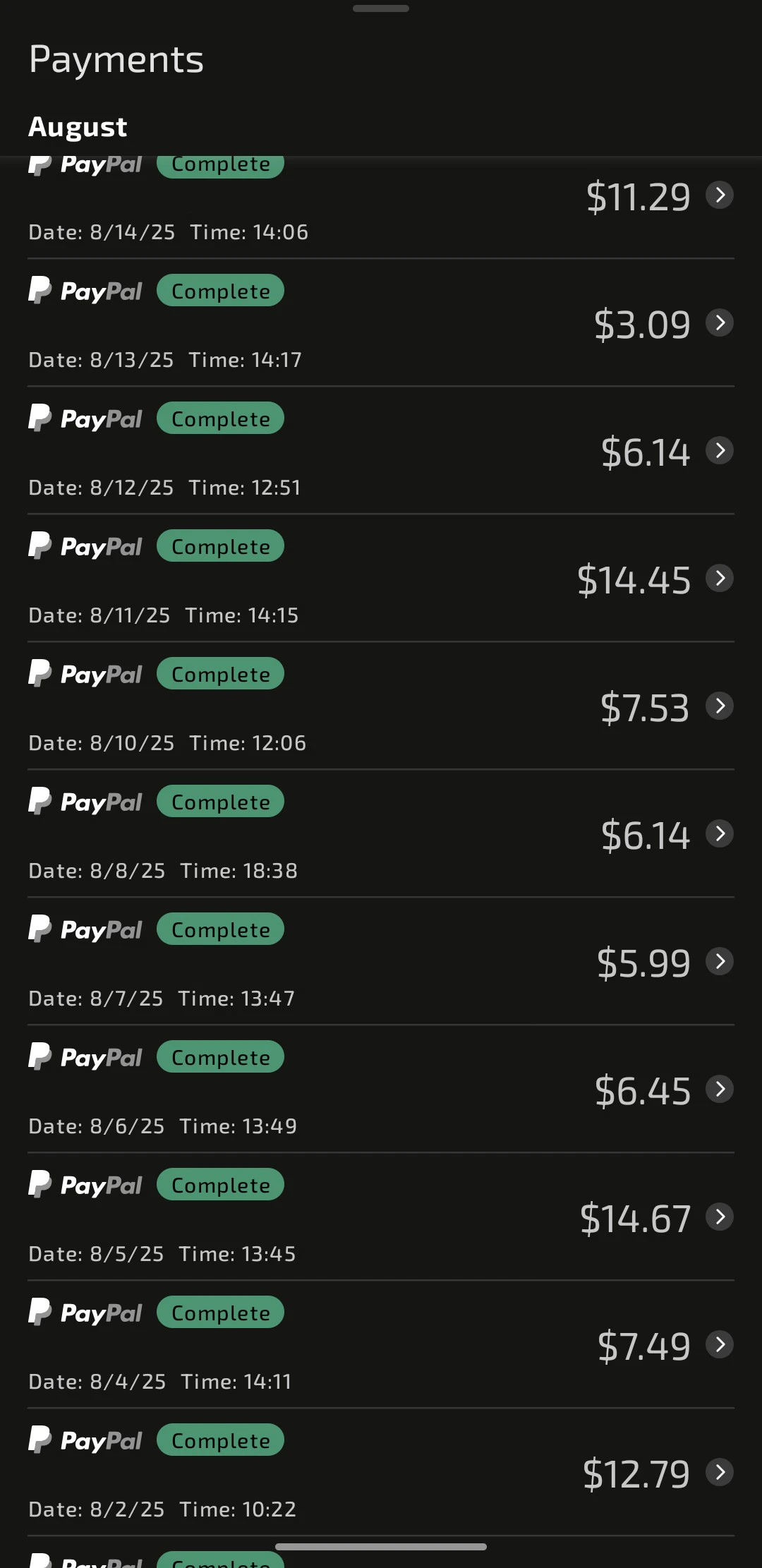This screenshot has height=1568, width=762.
Task: Open details via the $7.53 row chevron
Action: point(720,706)
